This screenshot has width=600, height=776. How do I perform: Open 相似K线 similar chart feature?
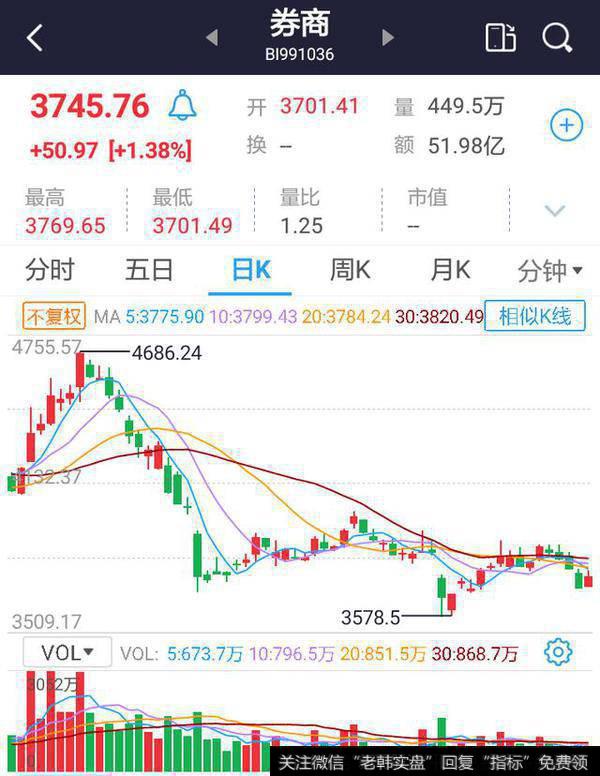coord(535,317)
